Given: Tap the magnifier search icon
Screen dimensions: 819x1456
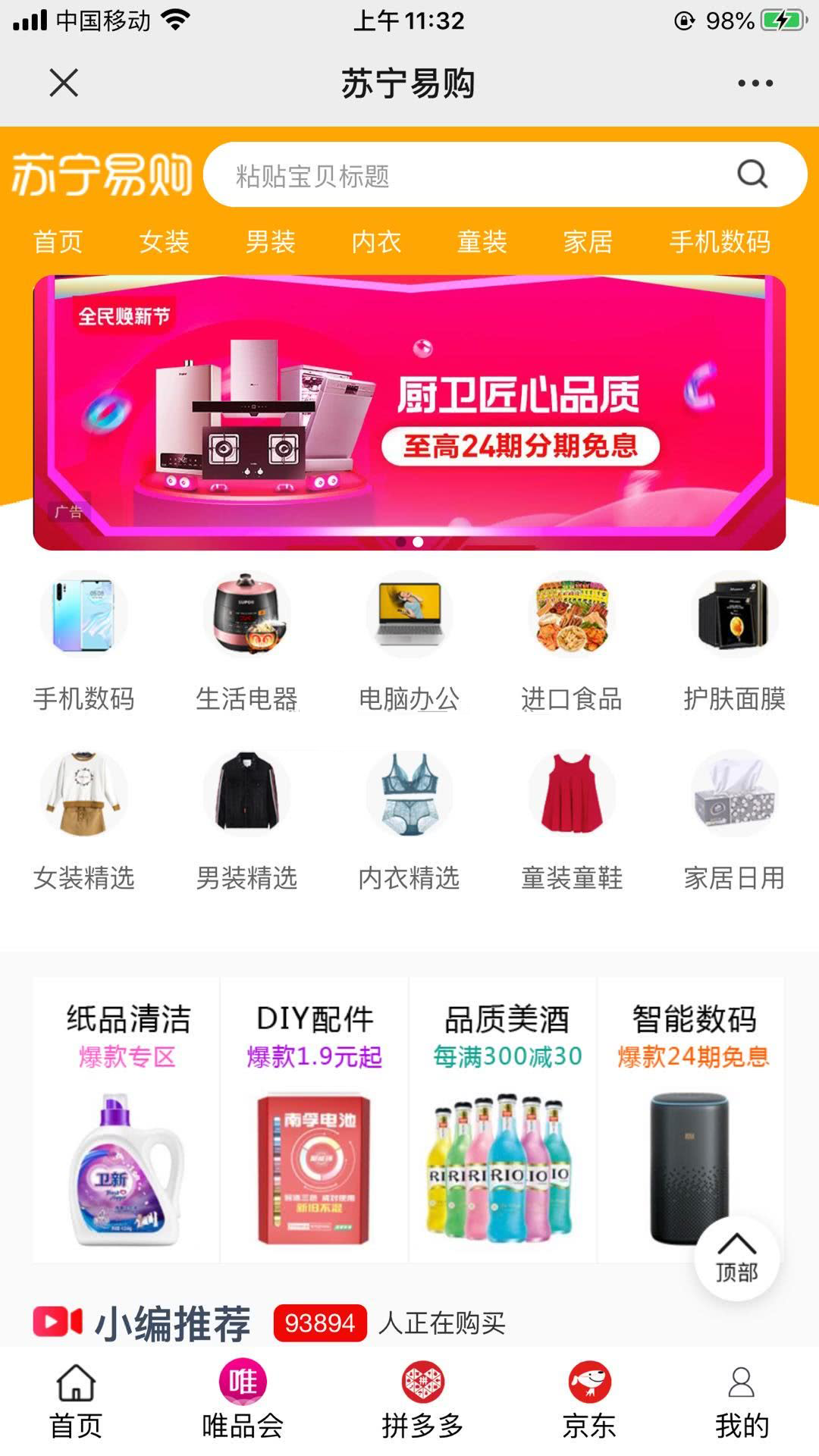Looking at the screenshot, I should click(x=752, y=174).
